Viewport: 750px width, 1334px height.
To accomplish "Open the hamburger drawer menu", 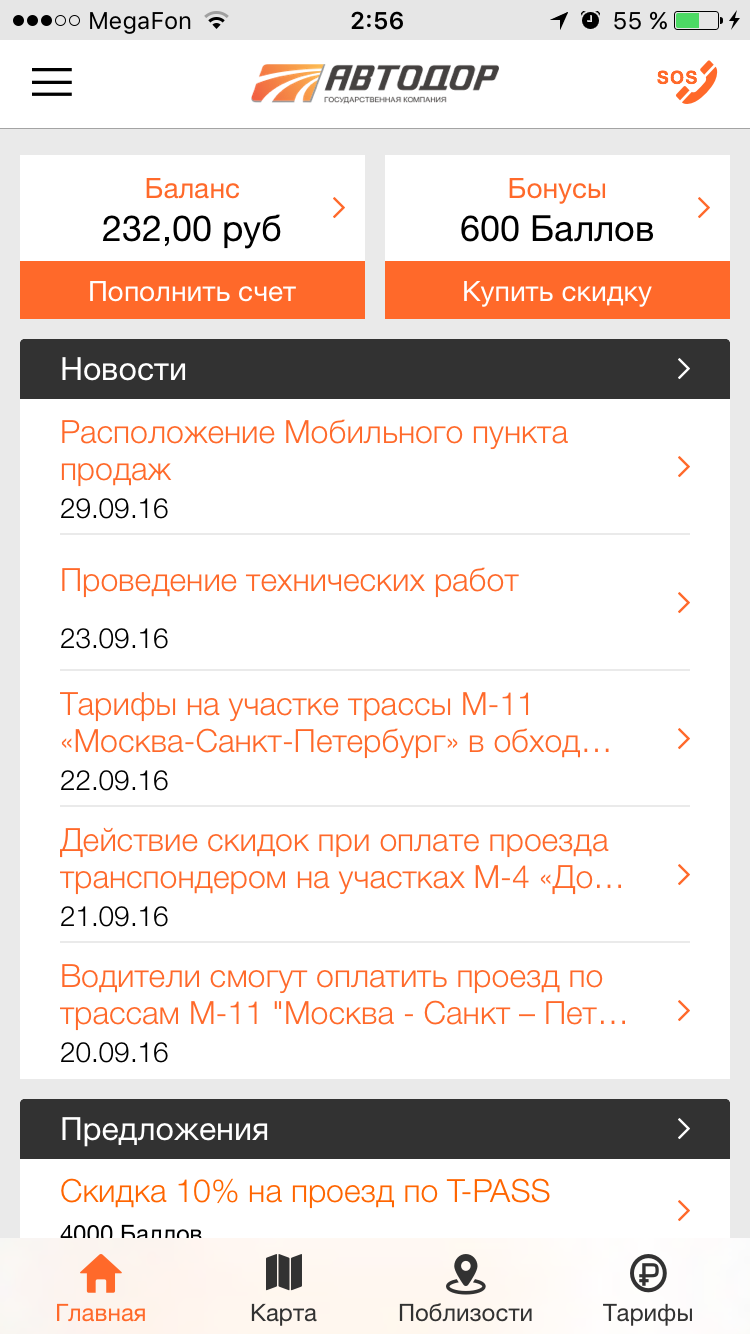I will click(52, 82).
